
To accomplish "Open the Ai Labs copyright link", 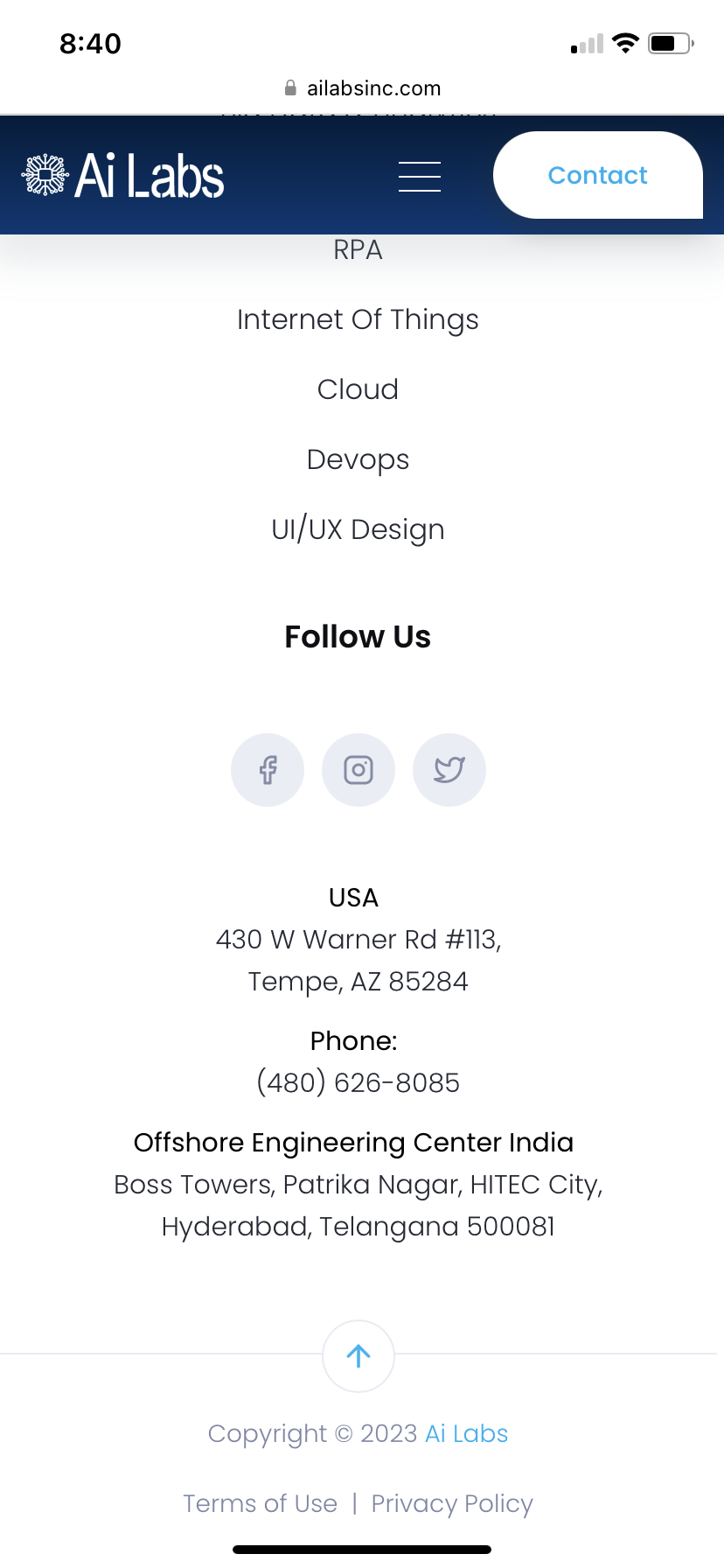I will [x=466, y=1433].
